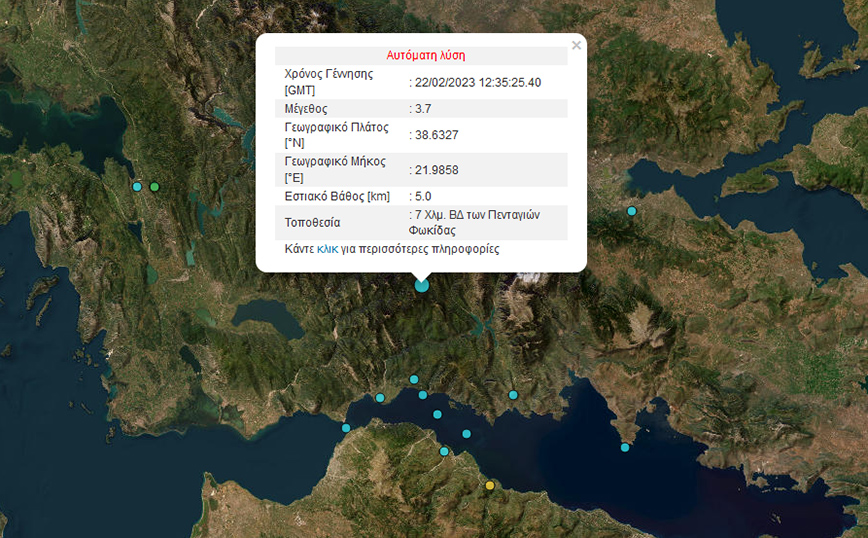This screenshot has width=868, height=538.
Task: Select the green earthquake marker
Action: point(154,187)
